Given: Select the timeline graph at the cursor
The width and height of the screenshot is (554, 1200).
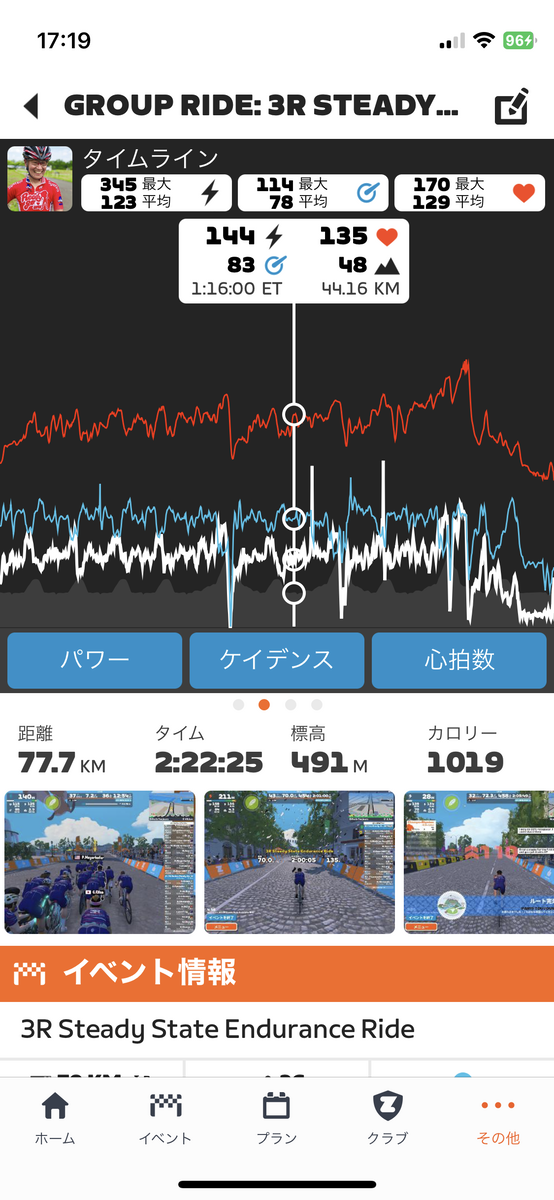Looking at the screenshot, I should [294, 413].
